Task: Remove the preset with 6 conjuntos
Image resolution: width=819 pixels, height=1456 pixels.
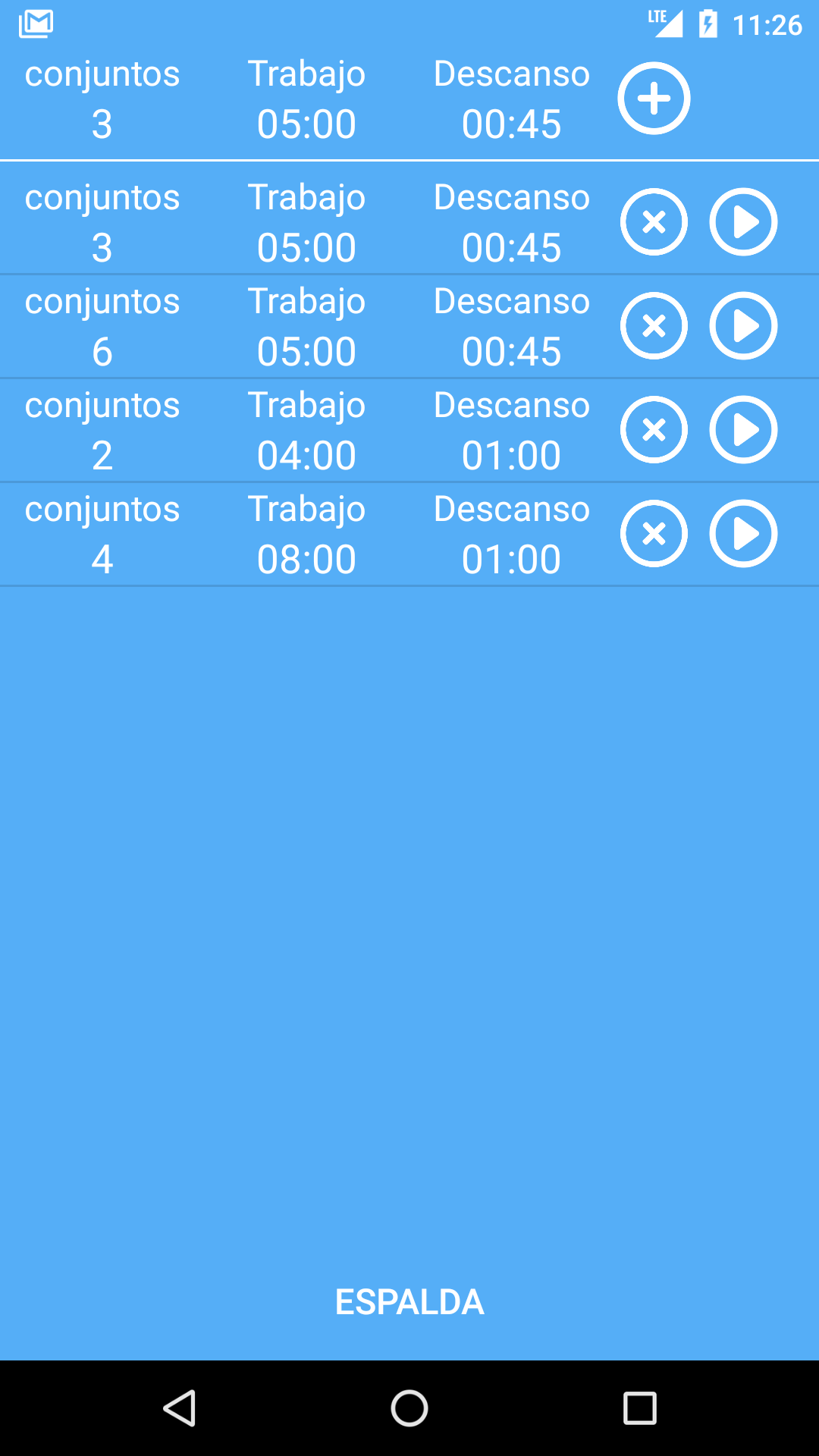Action: pos(654,326)
